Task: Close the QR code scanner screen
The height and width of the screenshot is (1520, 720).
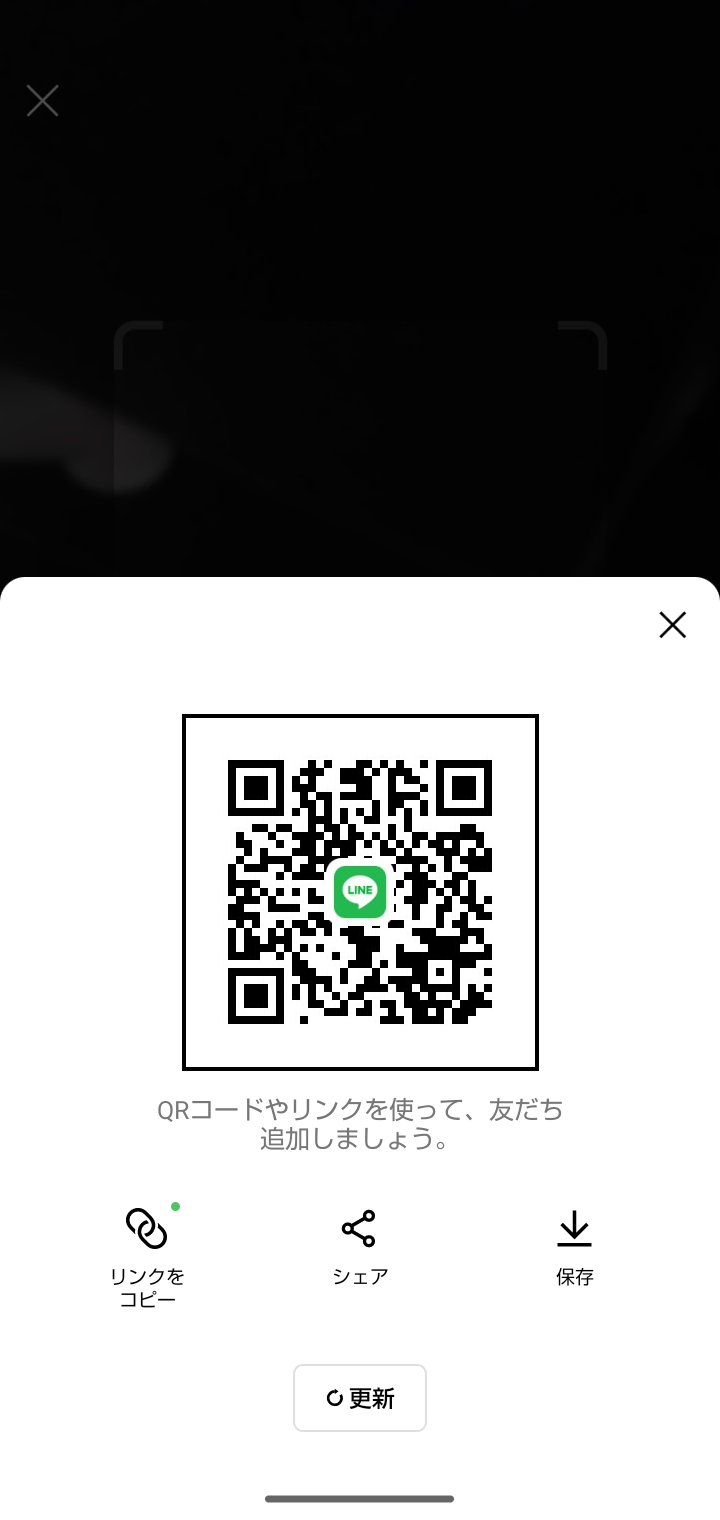Action: (x=42, y=101)
